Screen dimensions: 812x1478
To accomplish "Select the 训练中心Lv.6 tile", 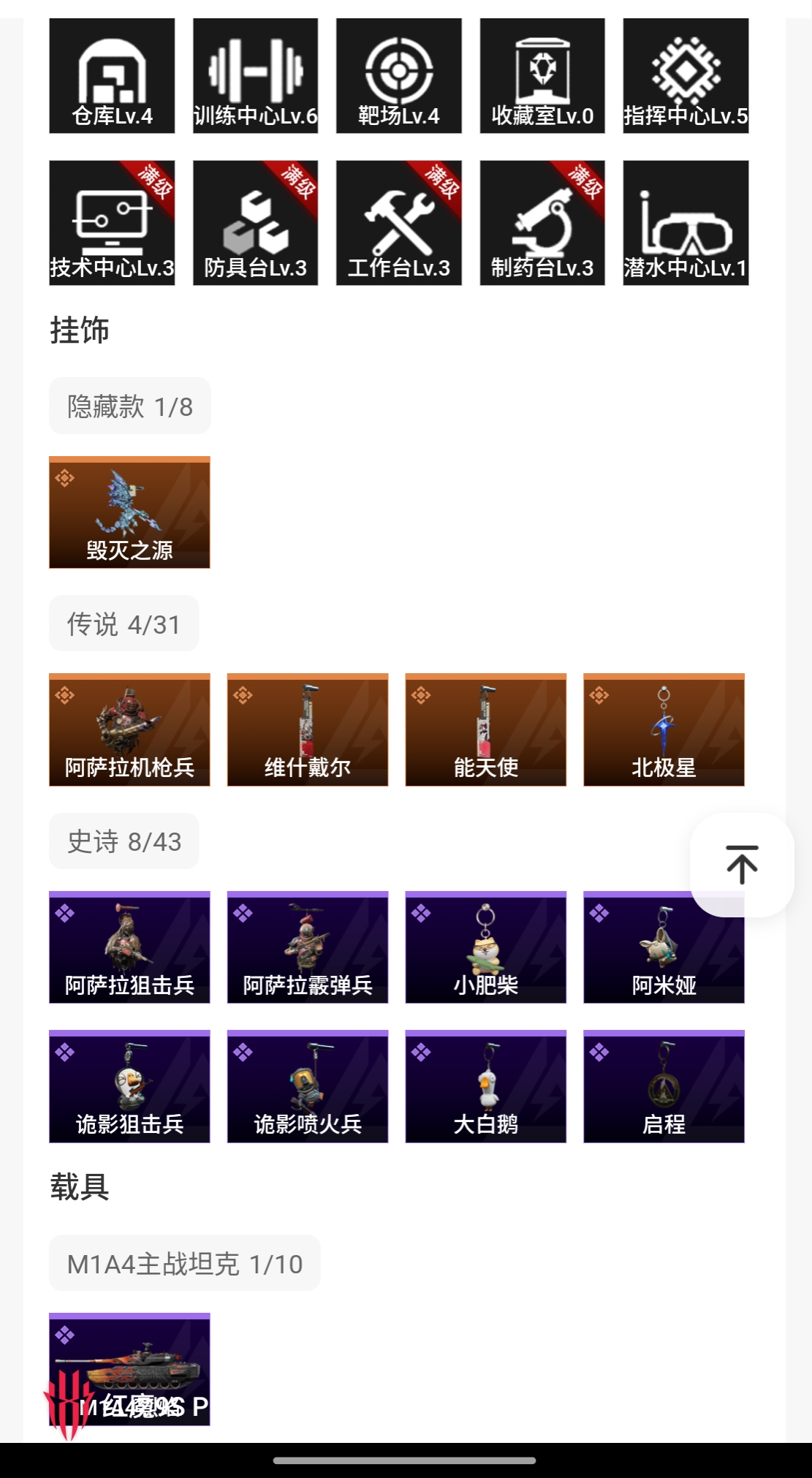I will pyautogui.click(x=255, y=76).
